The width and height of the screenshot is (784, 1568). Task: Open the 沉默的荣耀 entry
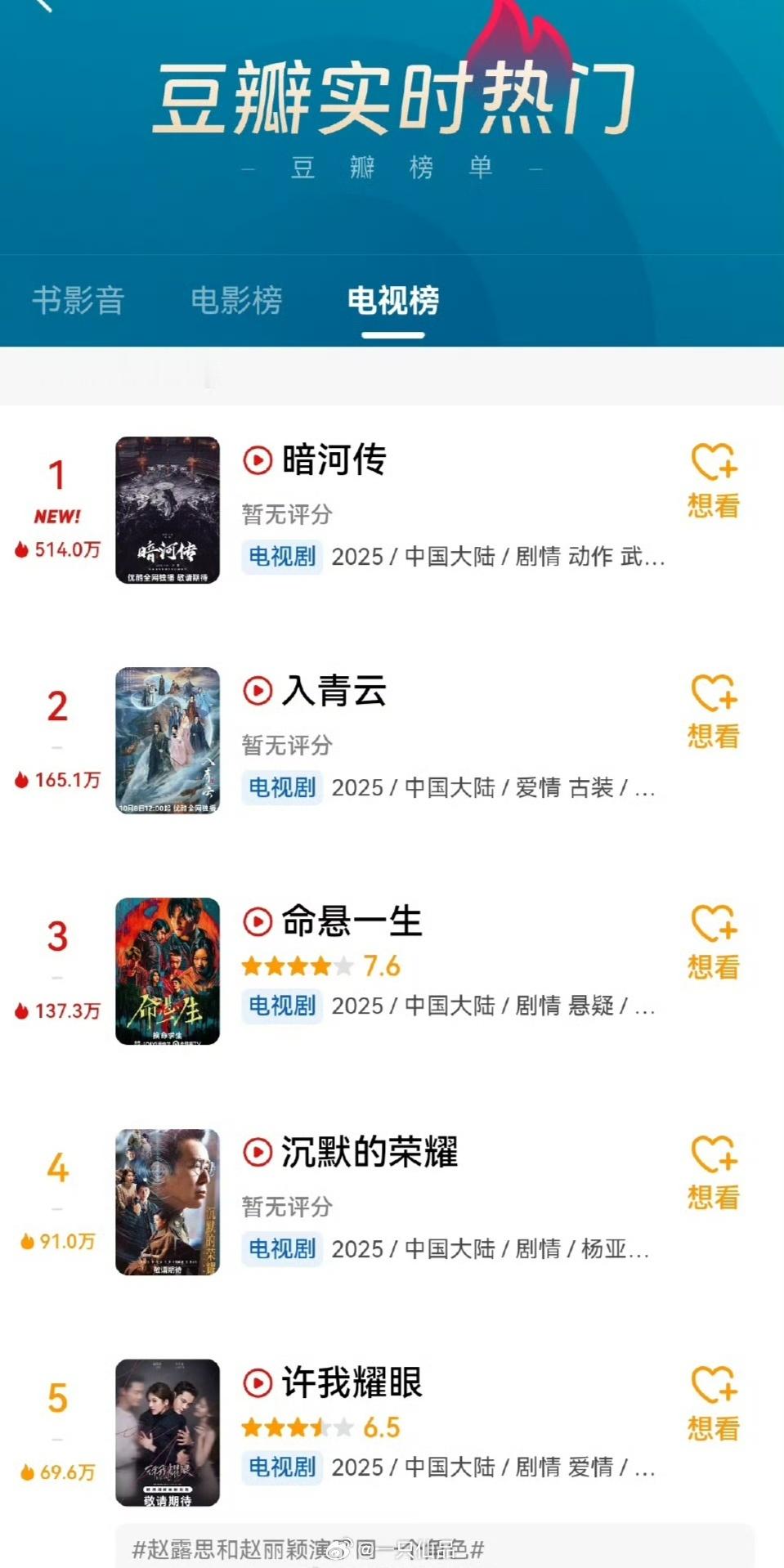pyautogui.click(x=370, y=1153)
